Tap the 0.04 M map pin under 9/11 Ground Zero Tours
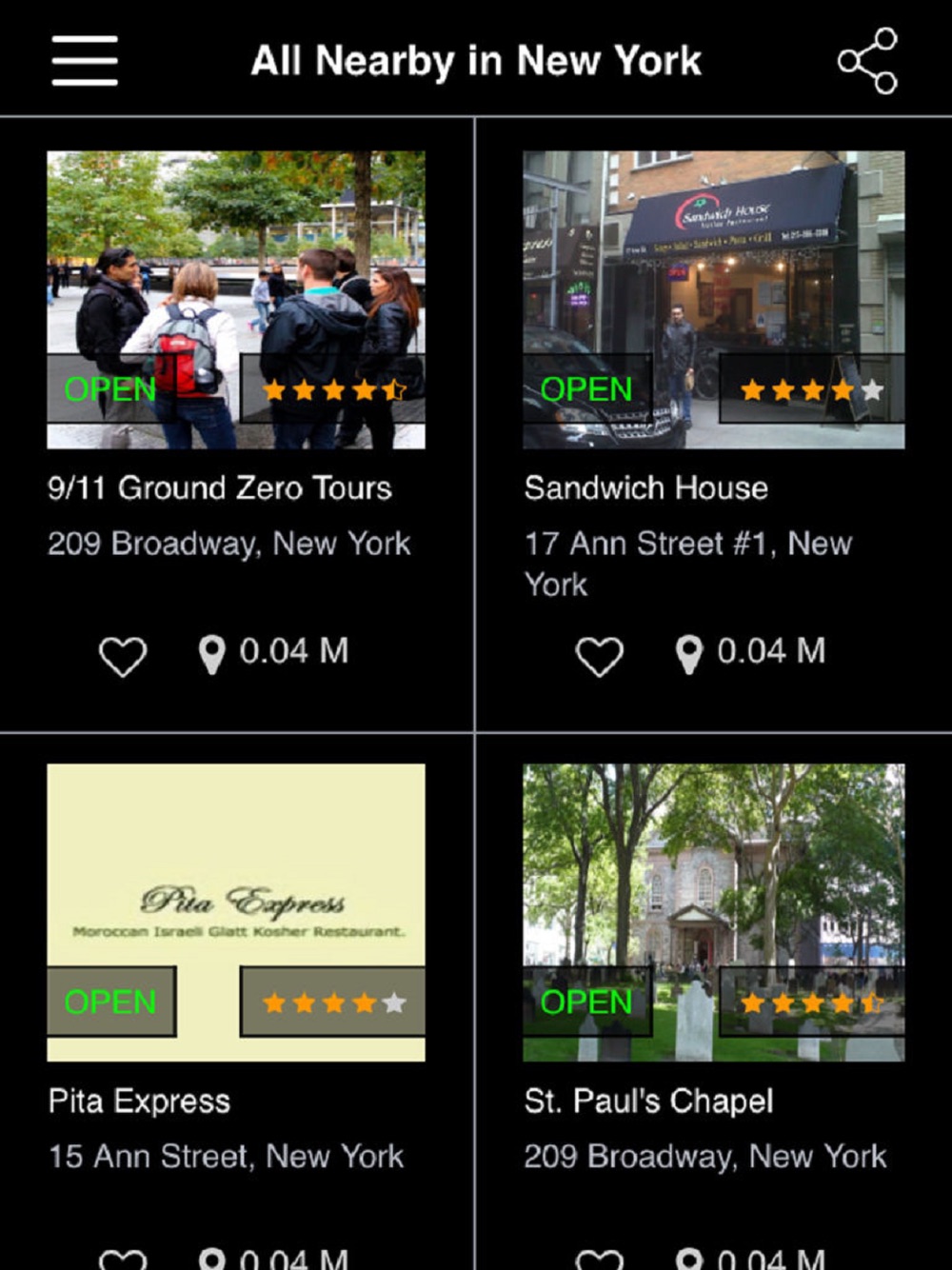 click(211, 654)
